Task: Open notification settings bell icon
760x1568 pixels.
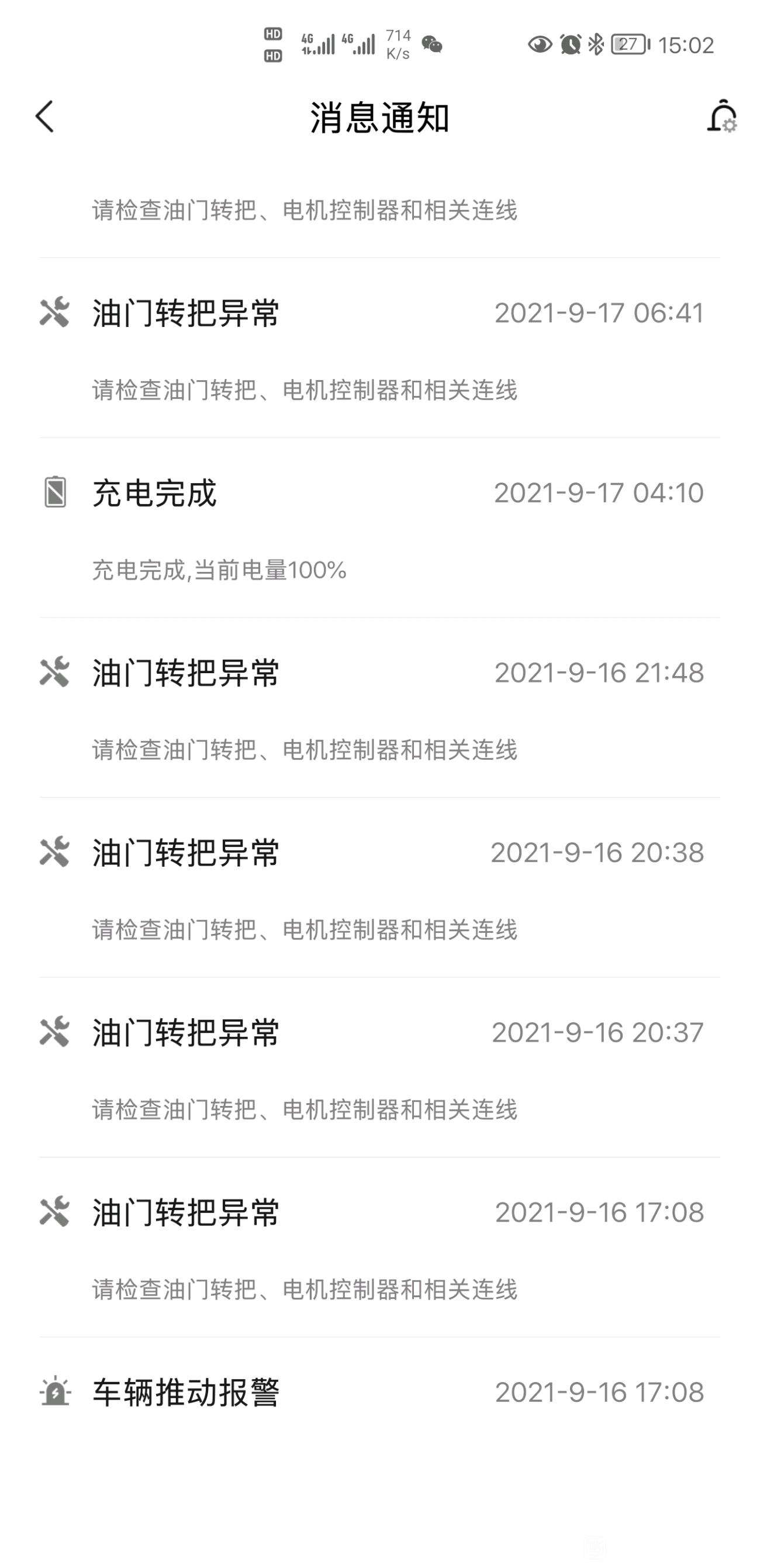Action: 721,116
